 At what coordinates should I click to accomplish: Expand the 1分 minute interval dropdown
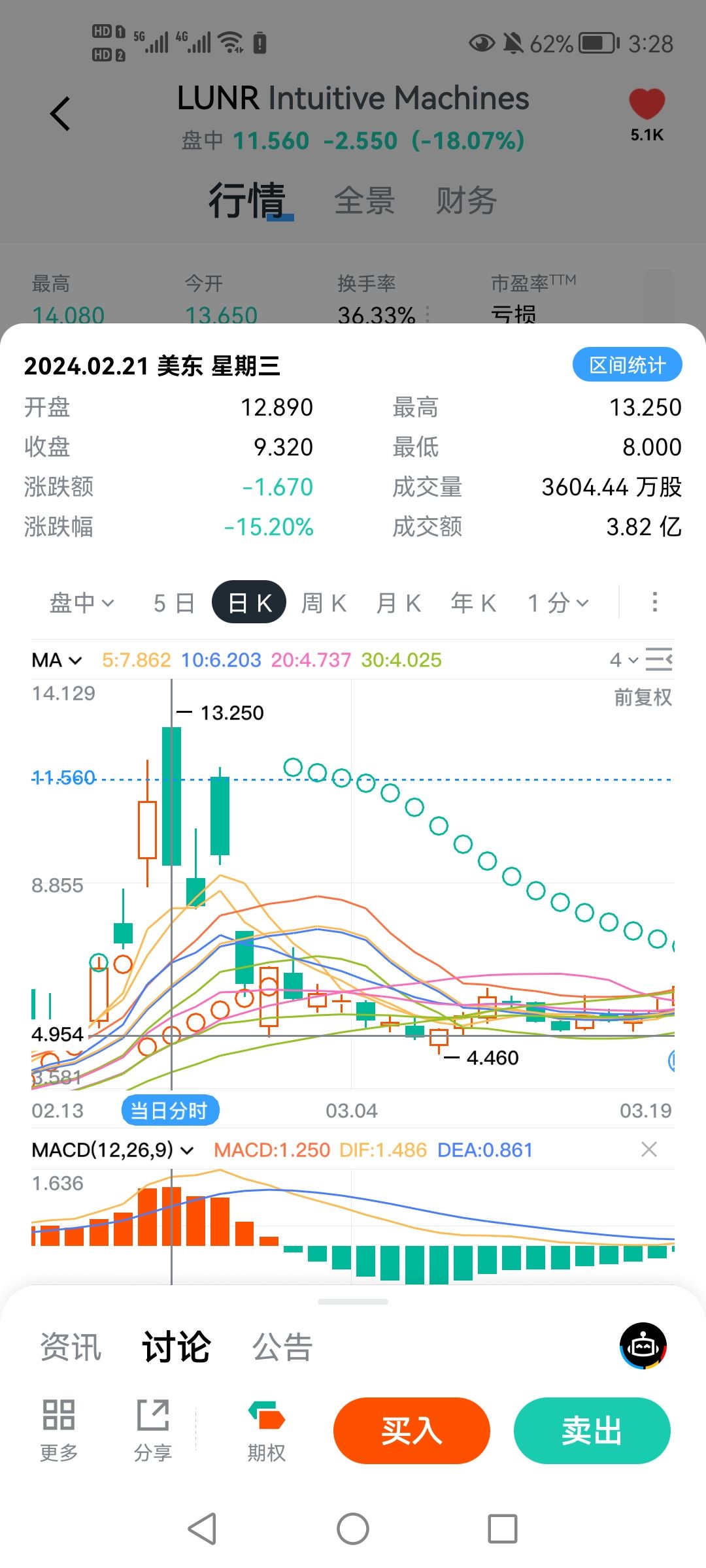click(558, 602)
